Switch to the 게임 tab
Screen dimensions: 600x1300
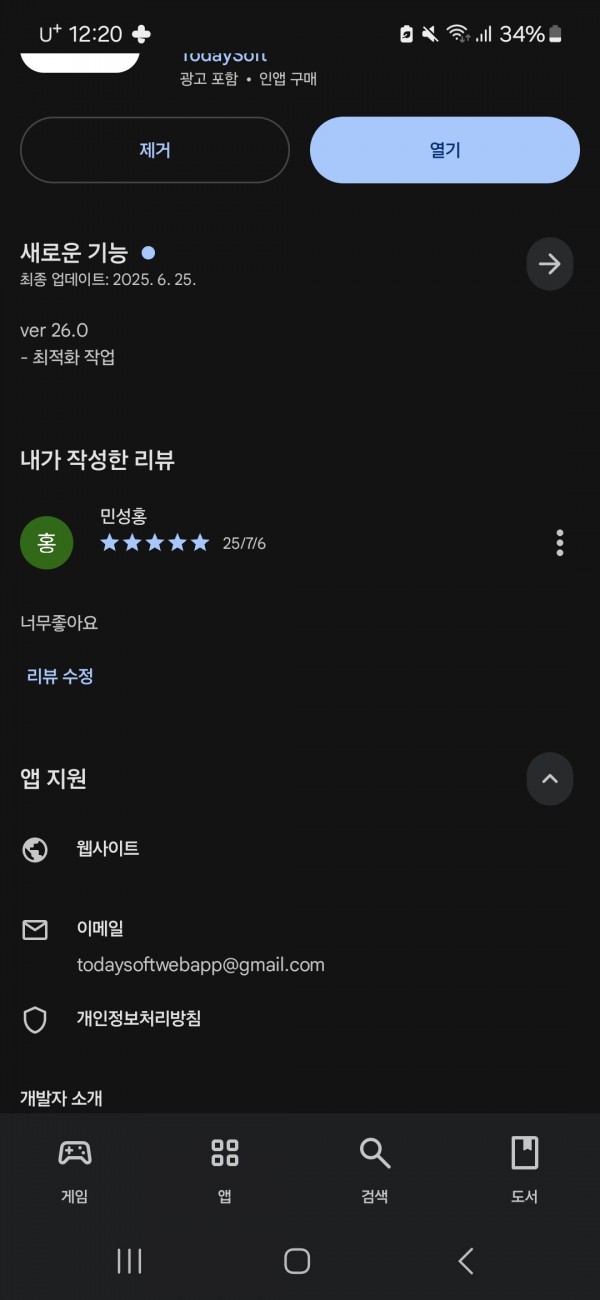75,1169
